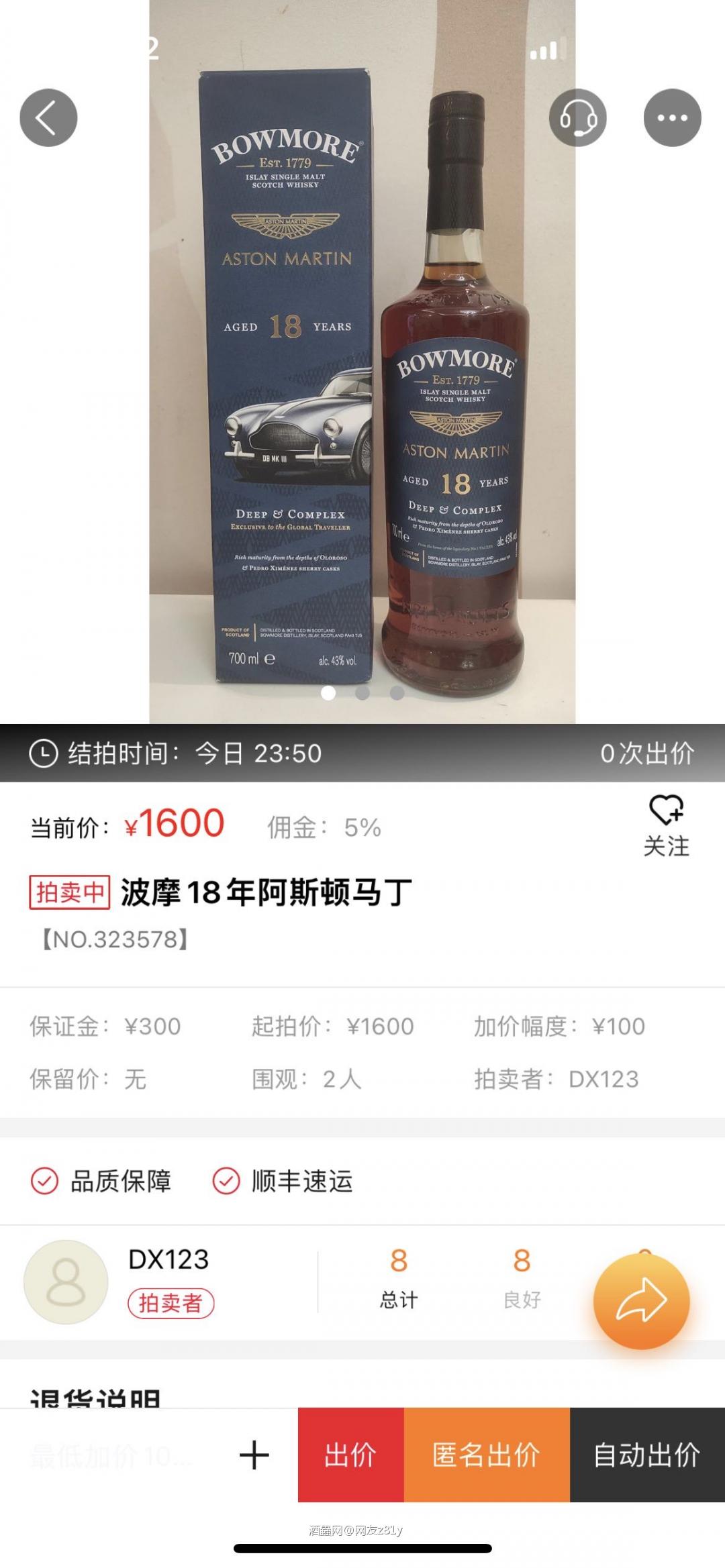
Task: Tap the back arrow icon
Action: tap(48, 116)
